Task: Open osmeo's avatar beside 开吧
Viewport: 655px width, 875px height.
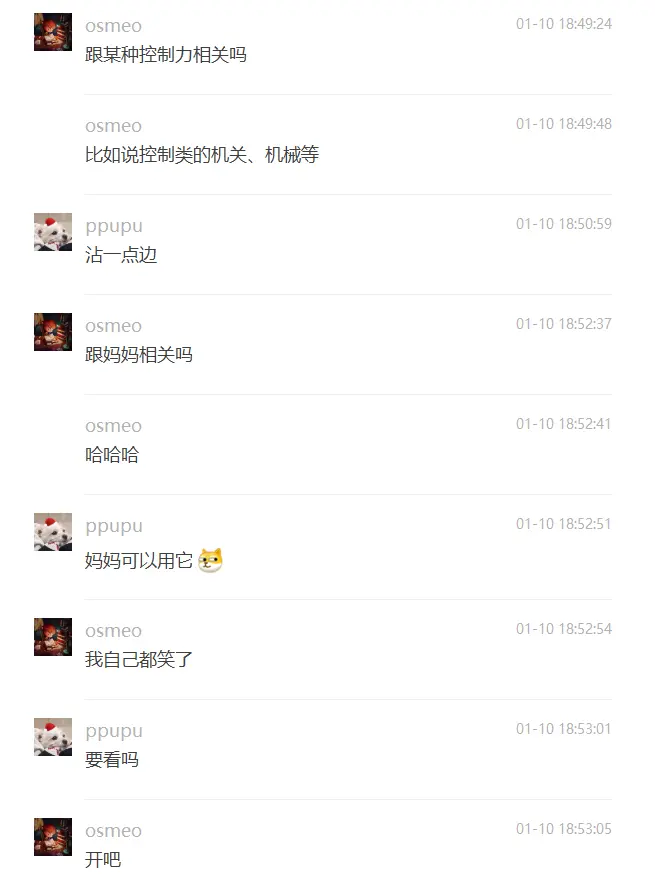Action: [x=52, y=837]
